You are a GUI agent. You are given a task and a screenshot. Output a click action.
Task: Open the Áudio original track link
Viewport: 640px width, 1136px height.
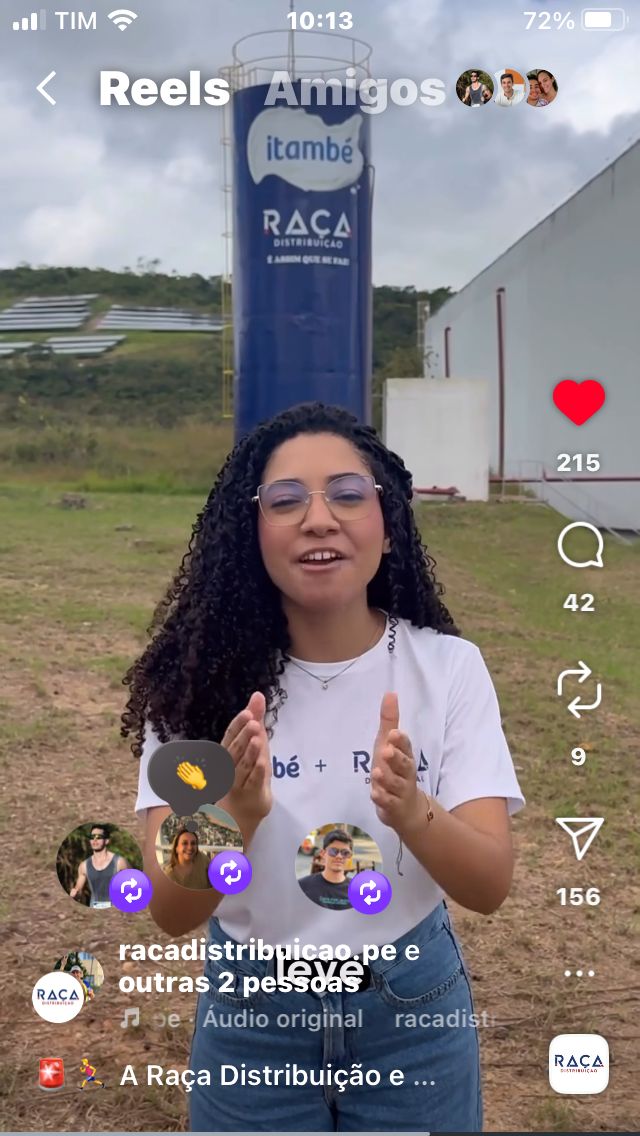[x=282, y=1019]
